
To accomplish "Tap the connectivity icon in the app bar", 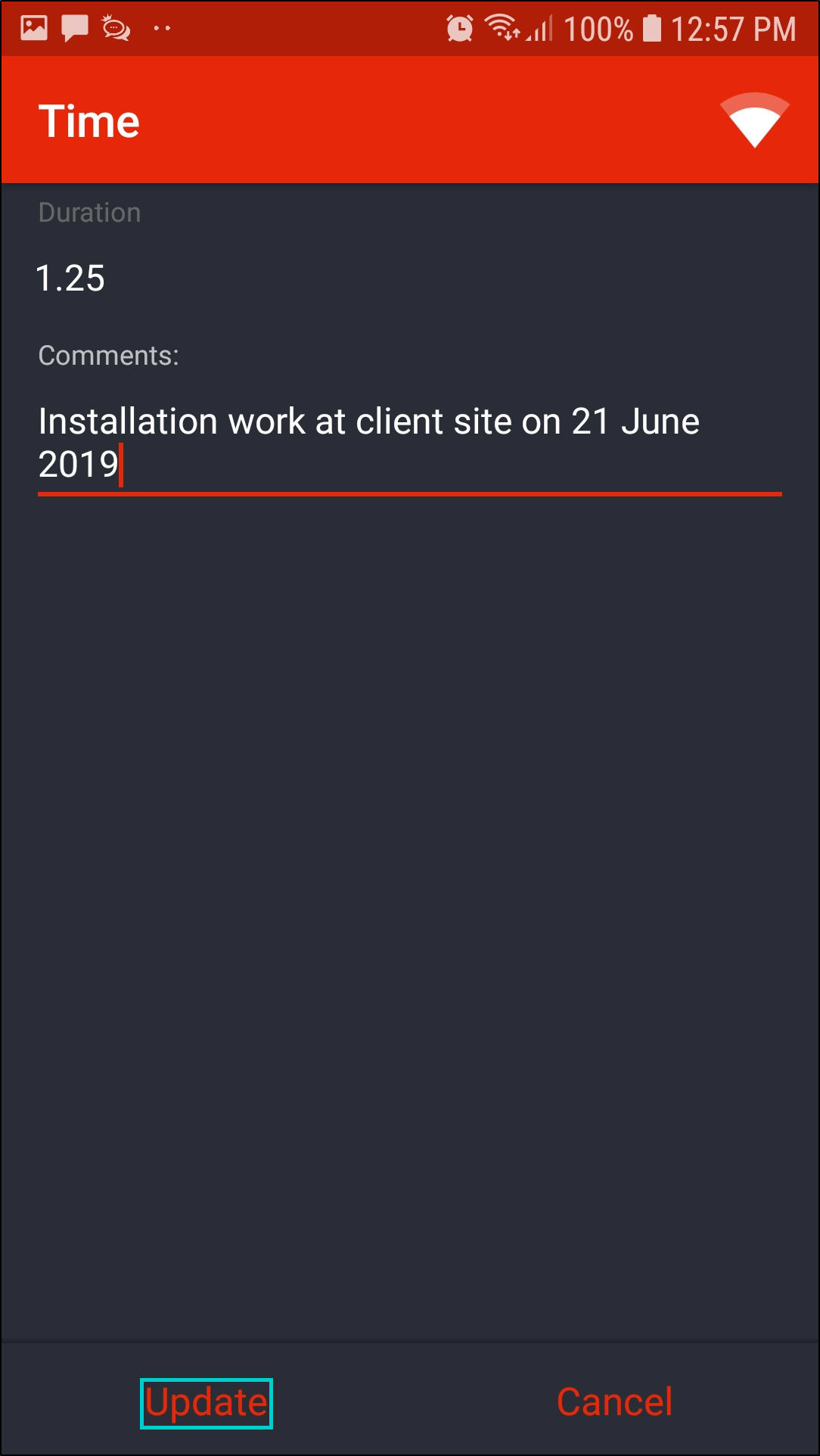I will click(x=754, y=120).
